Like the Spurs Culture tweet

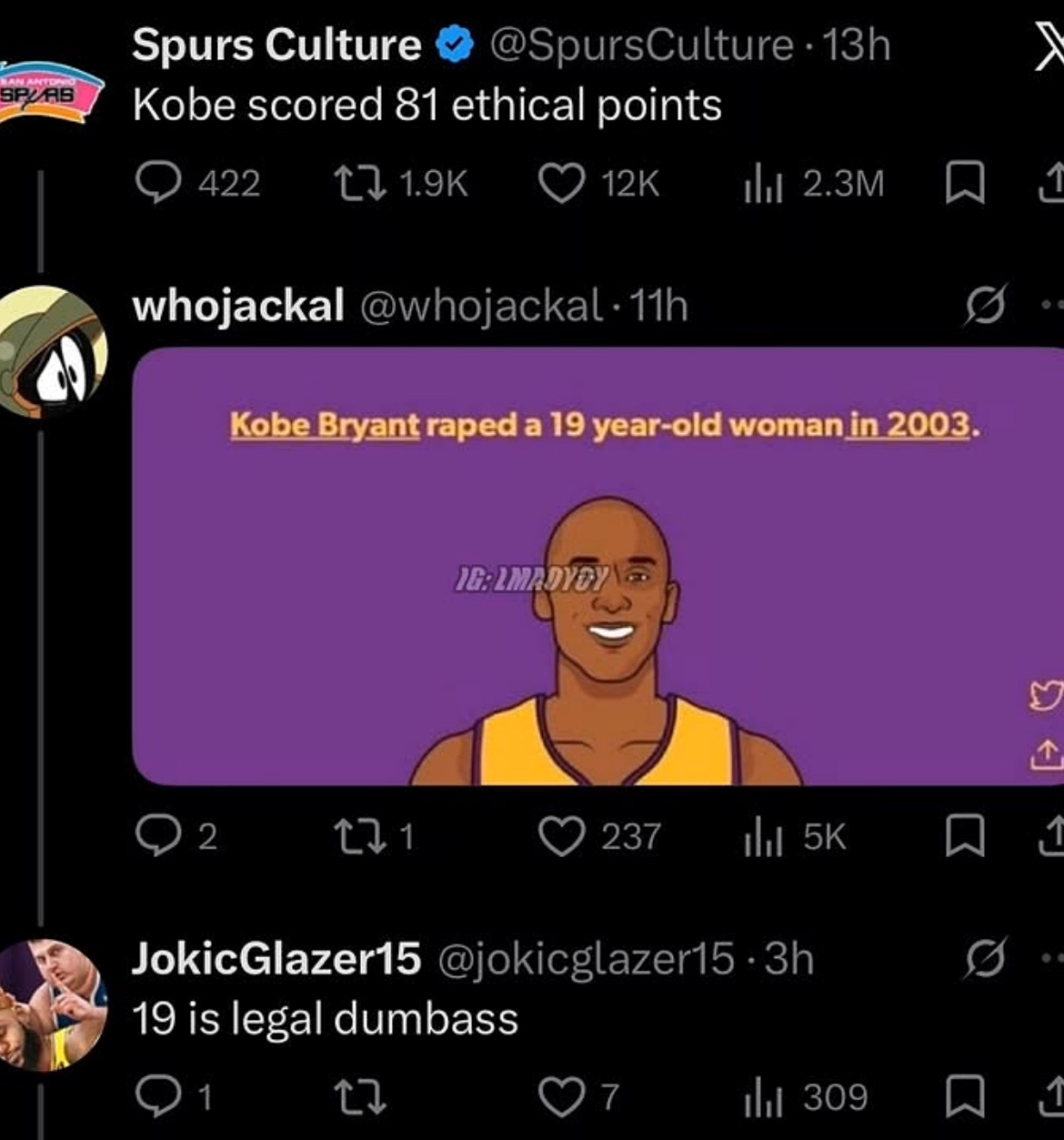click(x=562, y=184)
